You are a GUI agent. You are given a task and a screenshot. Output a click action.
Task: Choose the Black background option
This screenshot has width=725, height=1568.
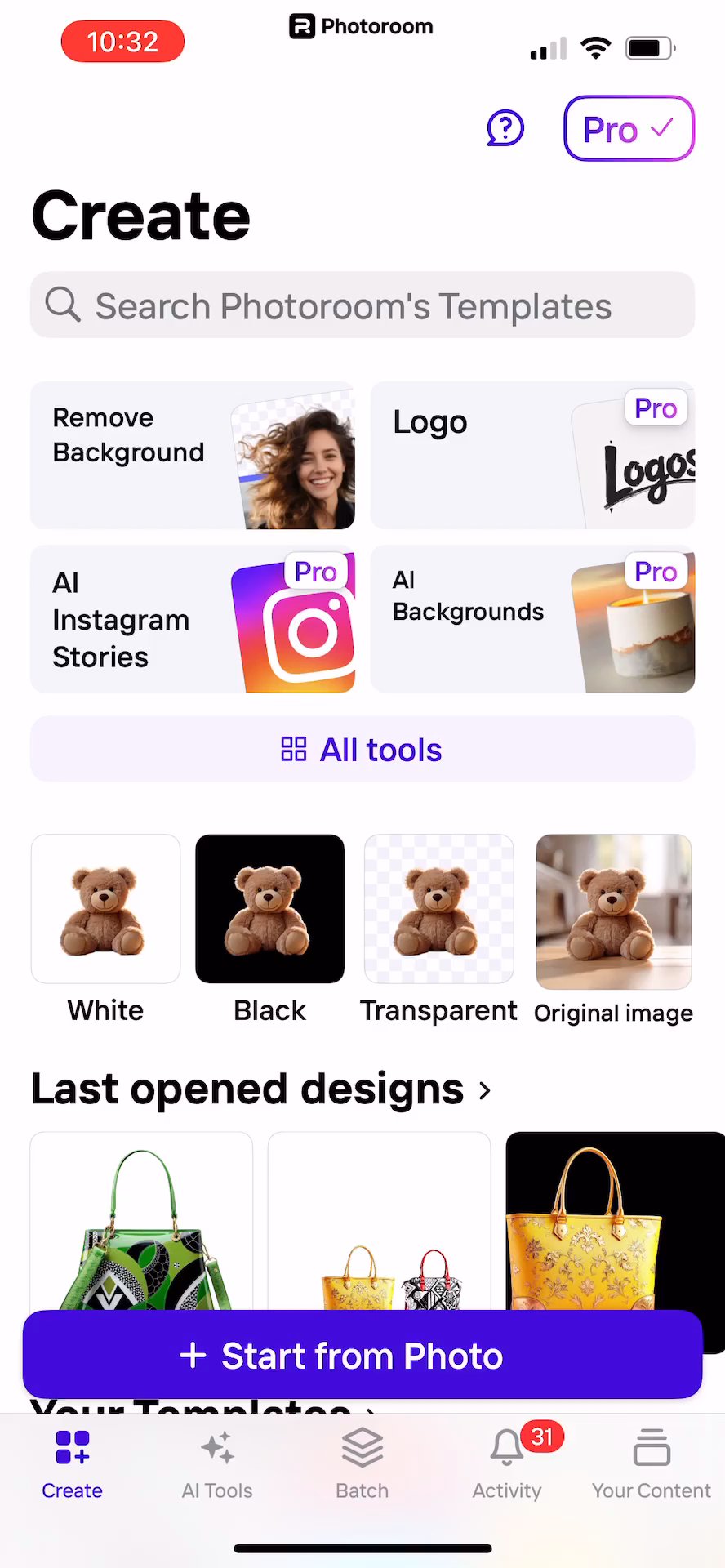pos(270,910)
